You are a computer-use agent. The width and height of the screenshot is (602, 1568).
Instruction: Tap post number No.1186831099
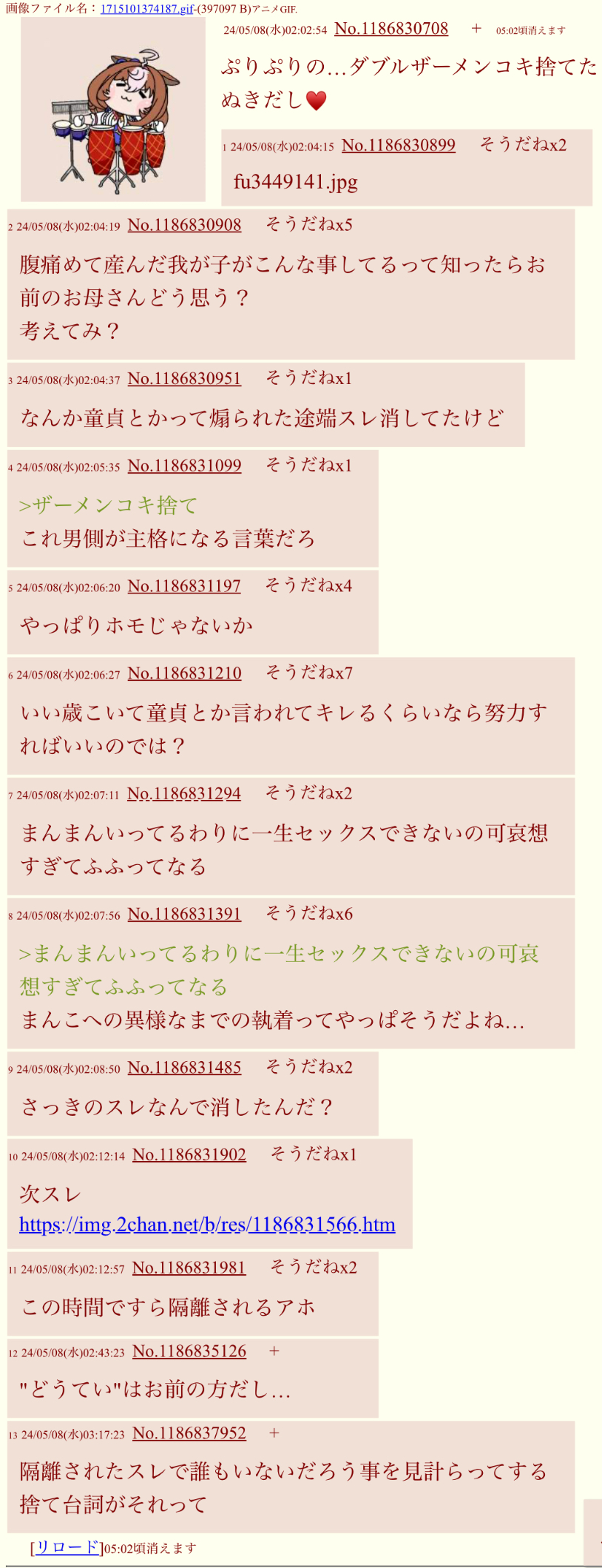[x=184, y=466]
